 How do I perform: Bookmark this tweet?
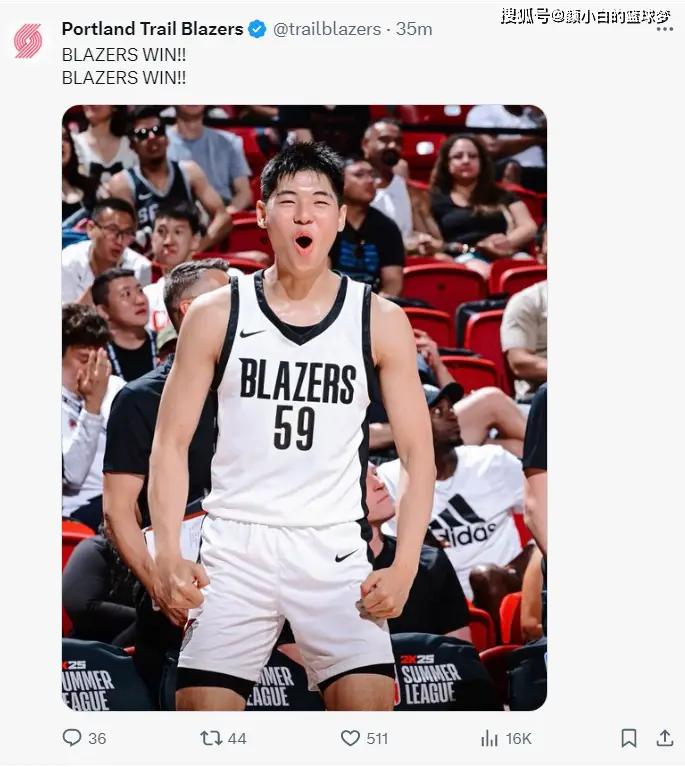[628, 738]
